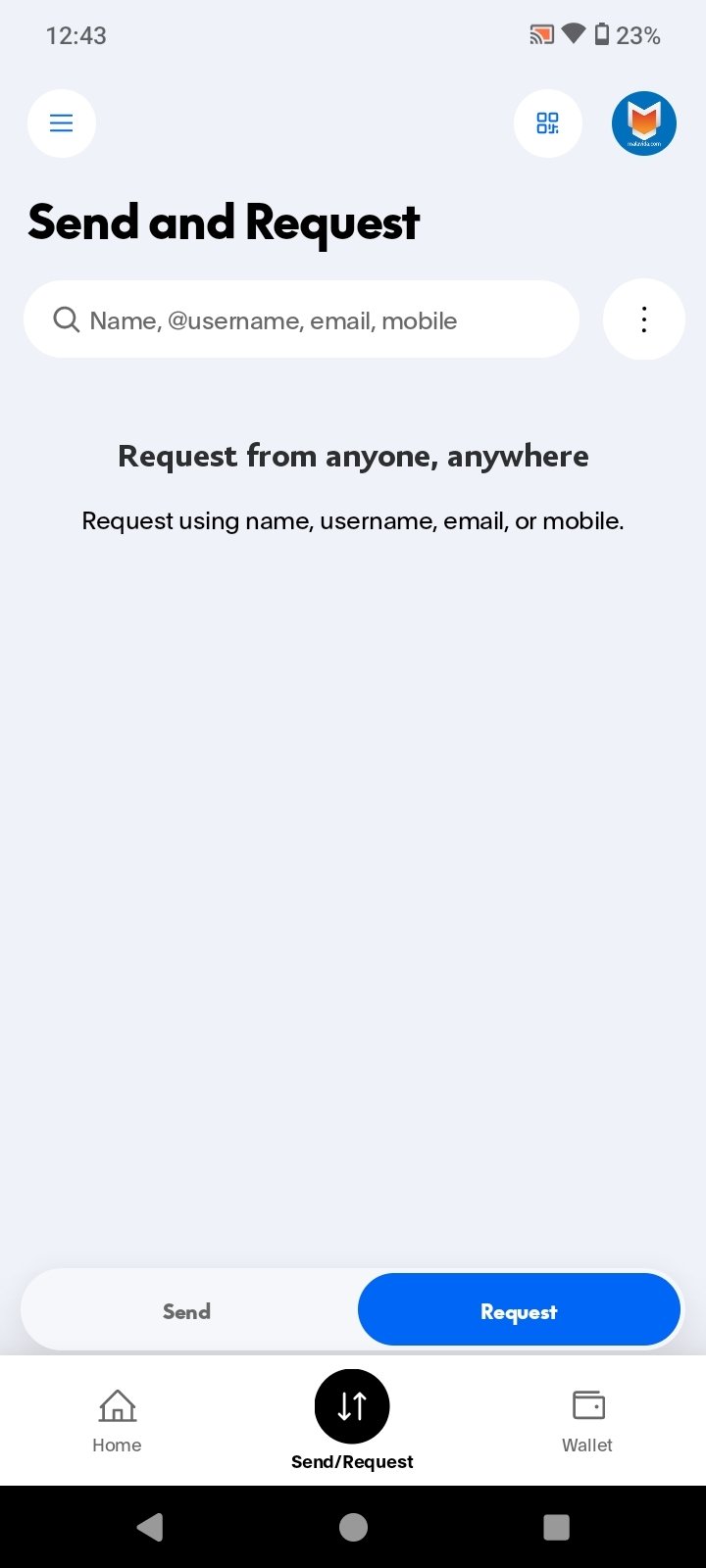The width and height of the screenshot is (706, 1568).
Task: Open the hamburger menu
Action: (x=61, y=122)
